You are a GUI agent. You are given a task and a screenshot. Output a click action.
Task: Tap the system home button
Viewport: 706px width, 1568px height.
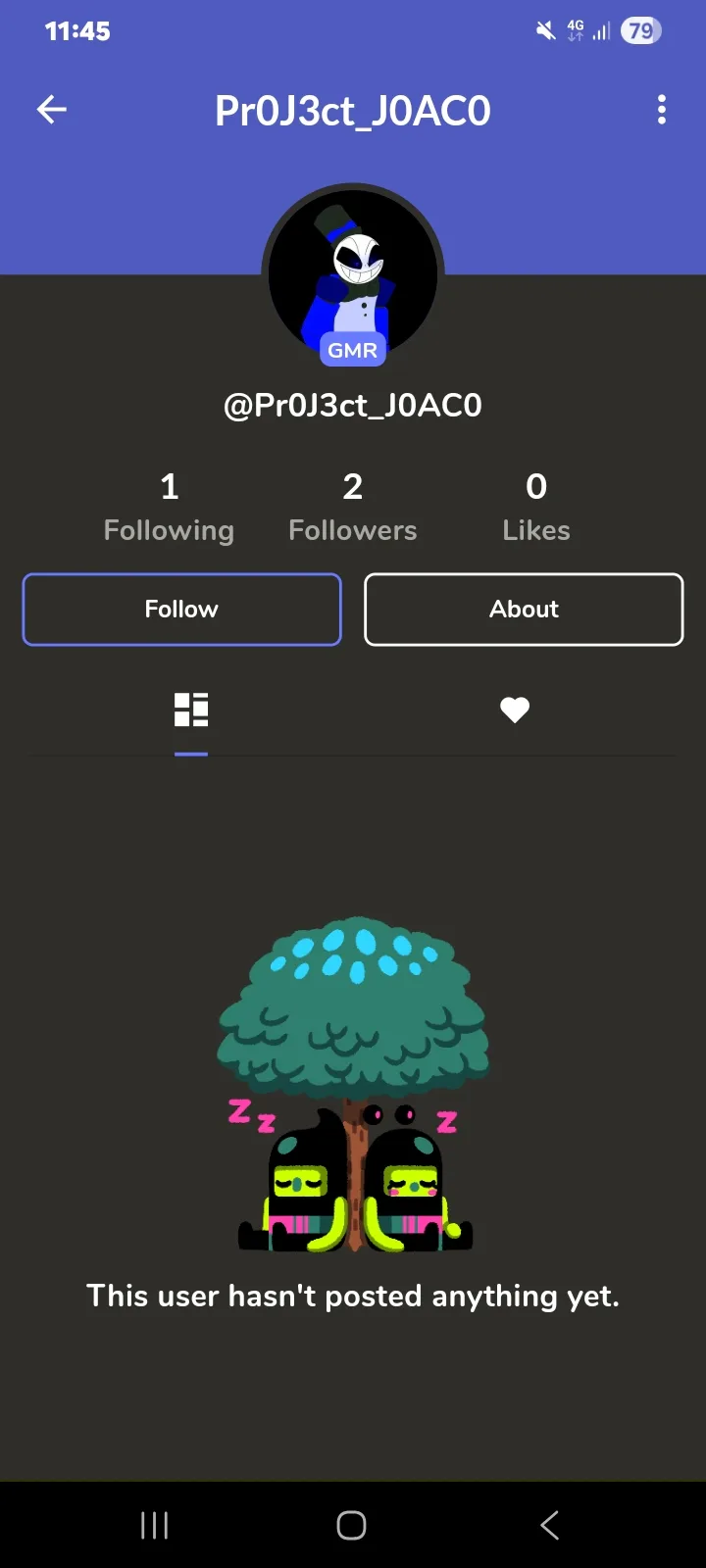tap(352, 1525)
